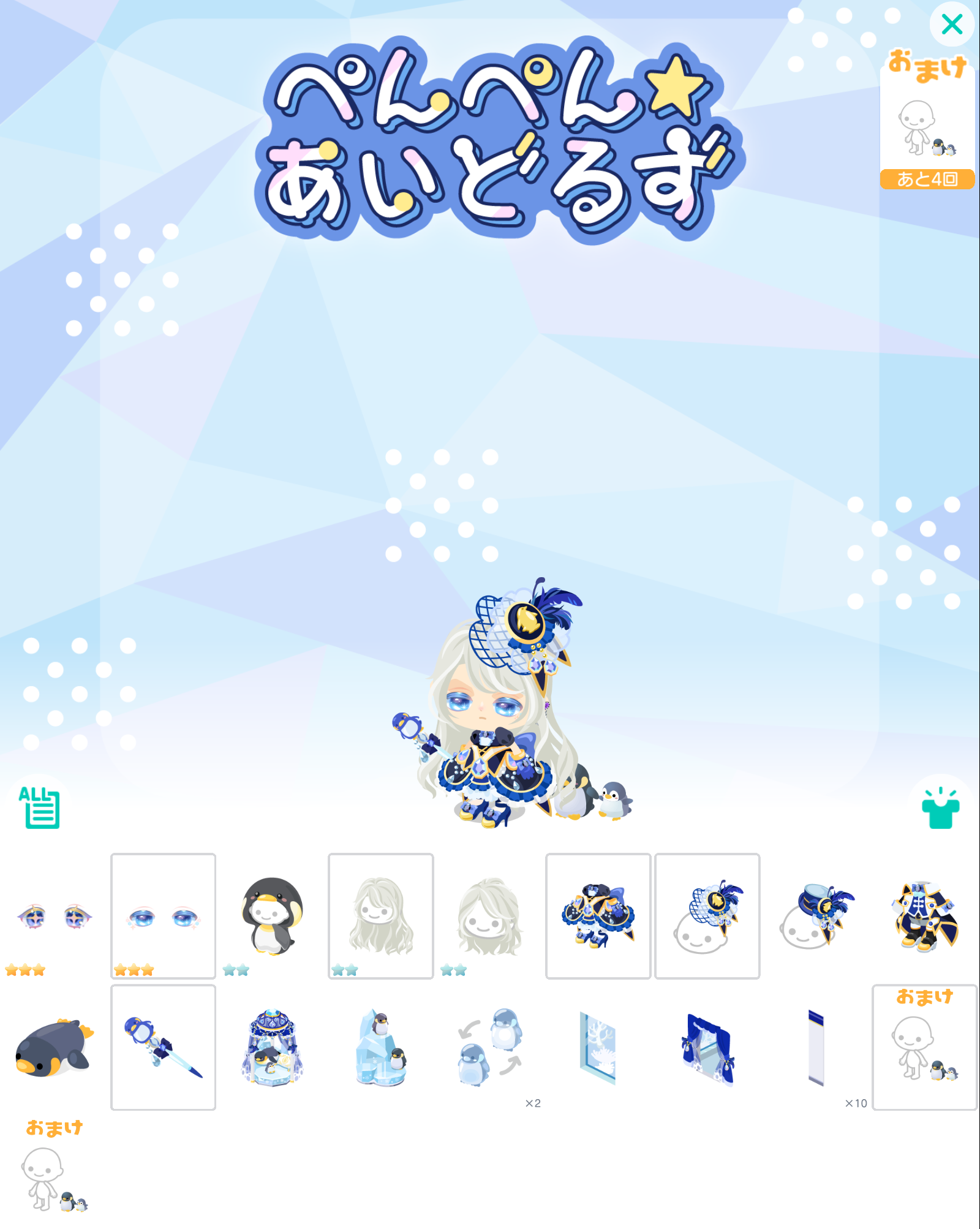Select the blue top hat item
Image resolution: width=980 pixels, height=1229 pixels.
(816, 917)
